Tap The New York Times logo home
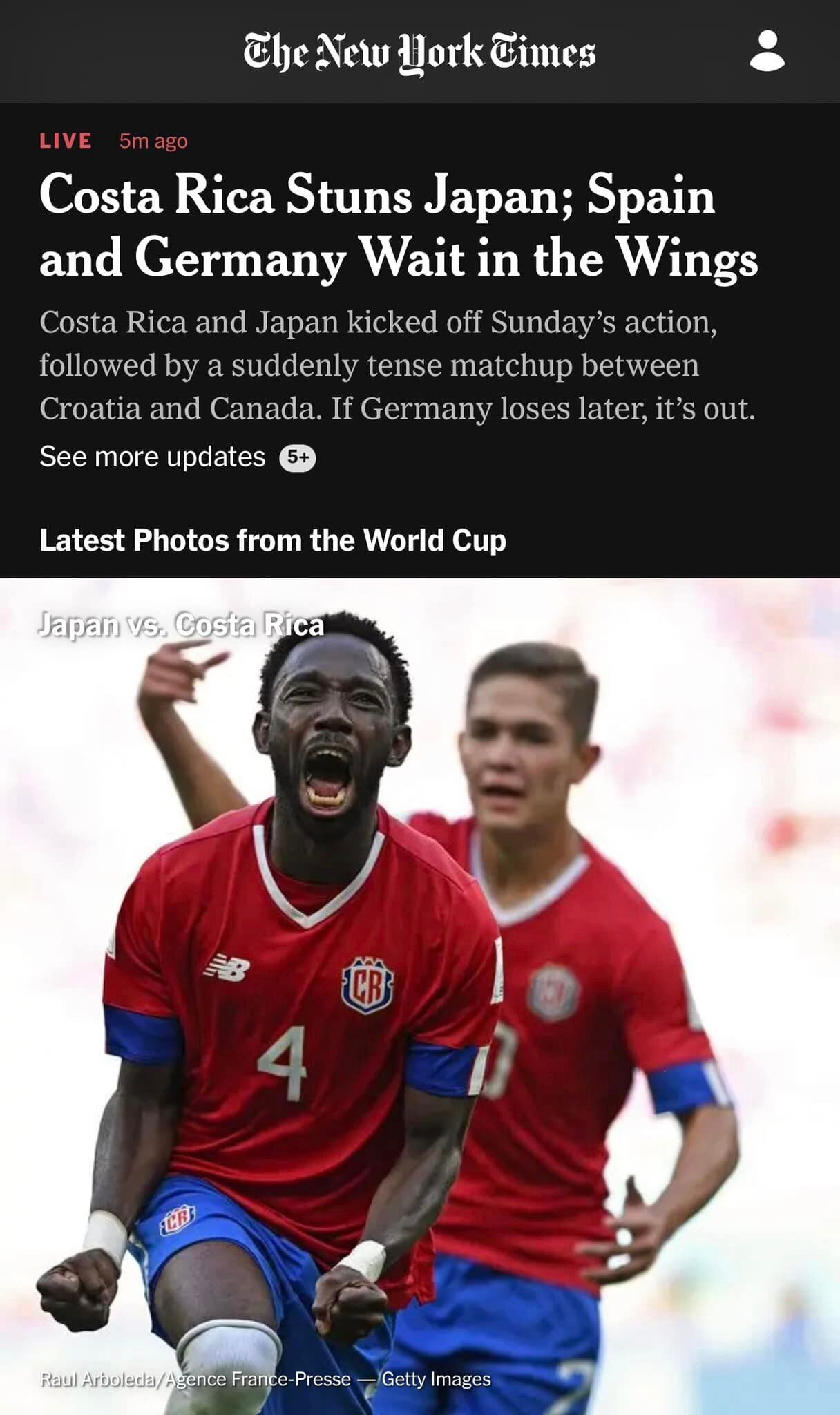 coord(419,53)
